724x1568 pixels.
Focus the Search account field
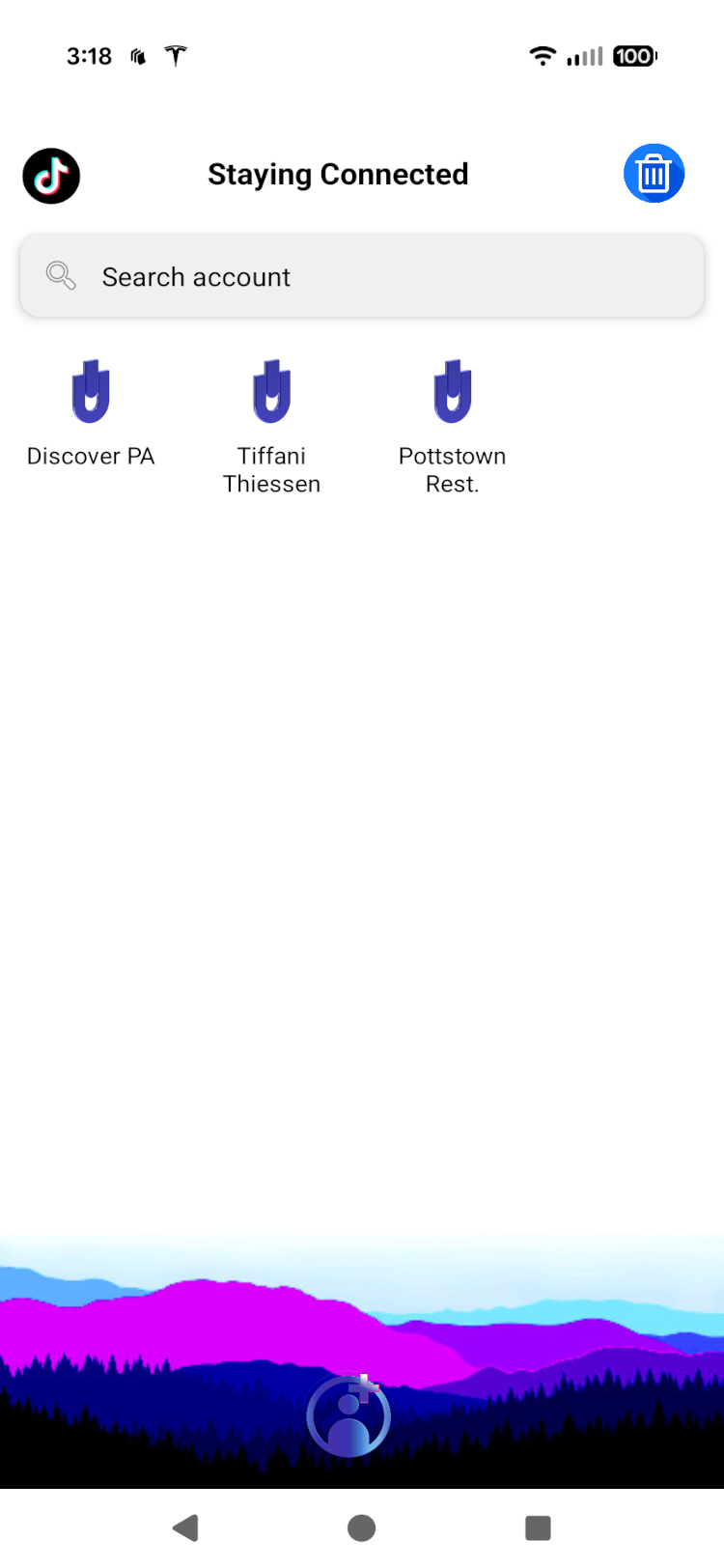coord(362,276)
